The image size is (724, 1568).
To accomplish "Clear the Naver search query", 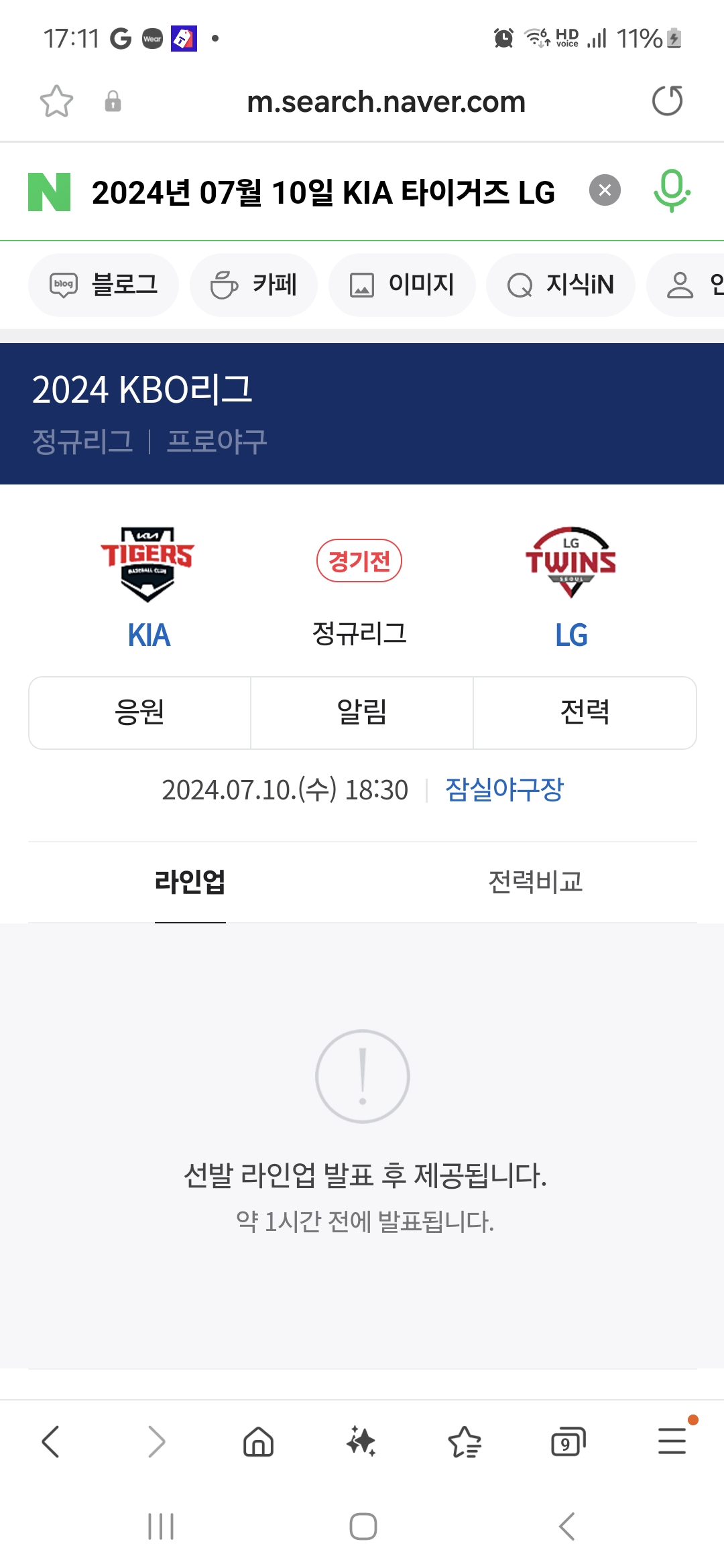I will (605, 190).
